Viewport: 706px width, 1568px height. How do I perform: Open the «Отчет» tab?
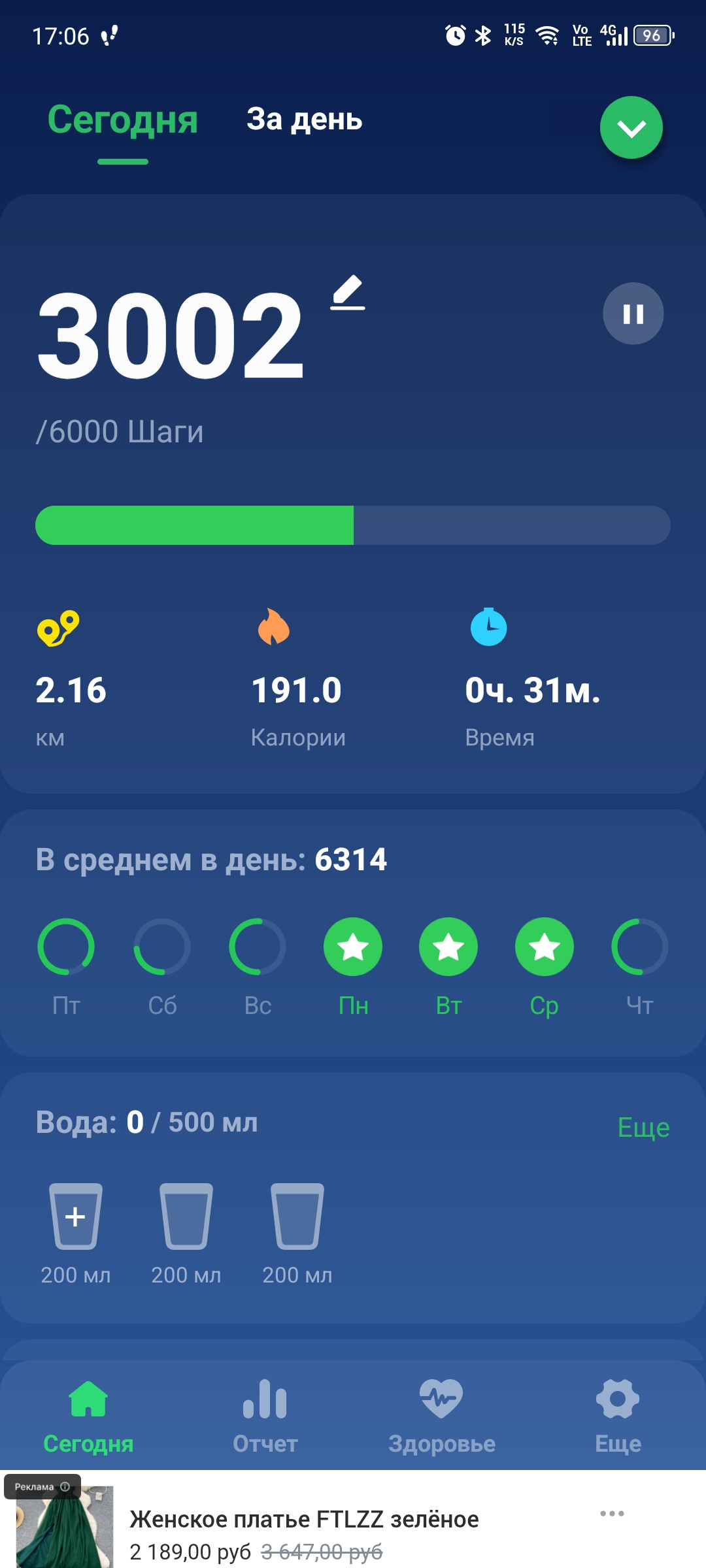tap(265, 1414)
